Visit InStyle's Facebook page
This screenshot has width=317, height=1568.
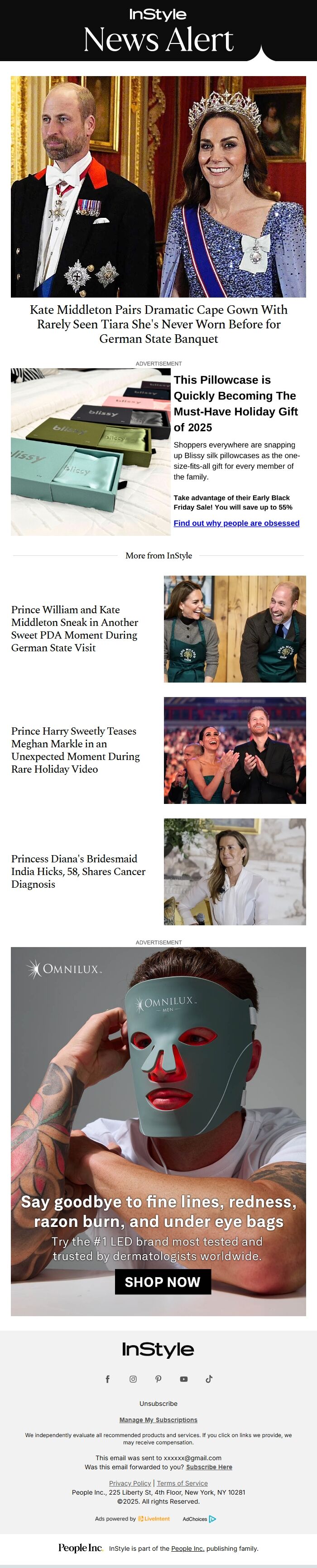(x=108, y=1379)
